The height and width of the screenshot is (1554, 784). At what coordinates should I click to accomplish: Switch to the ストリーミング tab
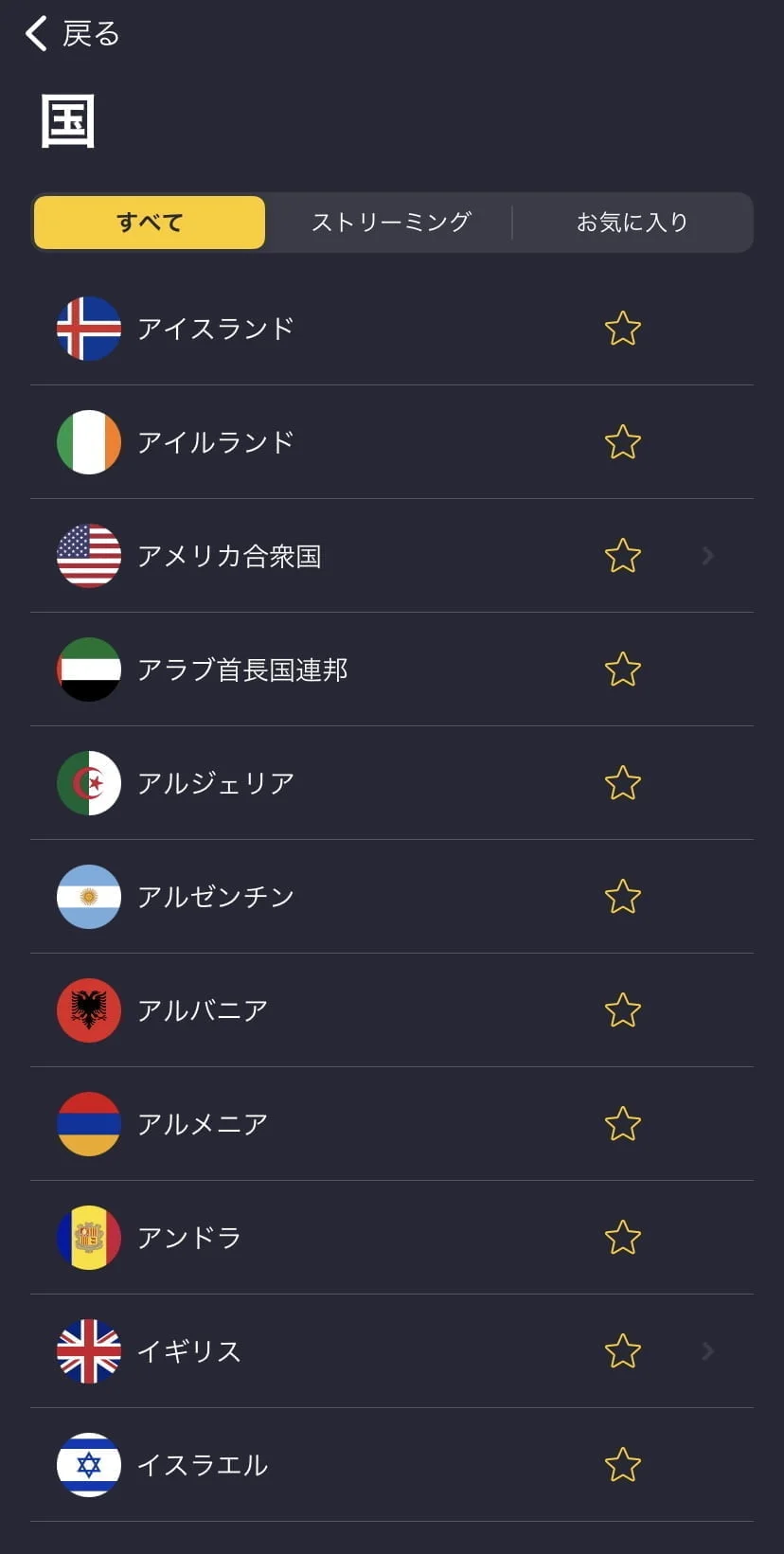point(391,223)
